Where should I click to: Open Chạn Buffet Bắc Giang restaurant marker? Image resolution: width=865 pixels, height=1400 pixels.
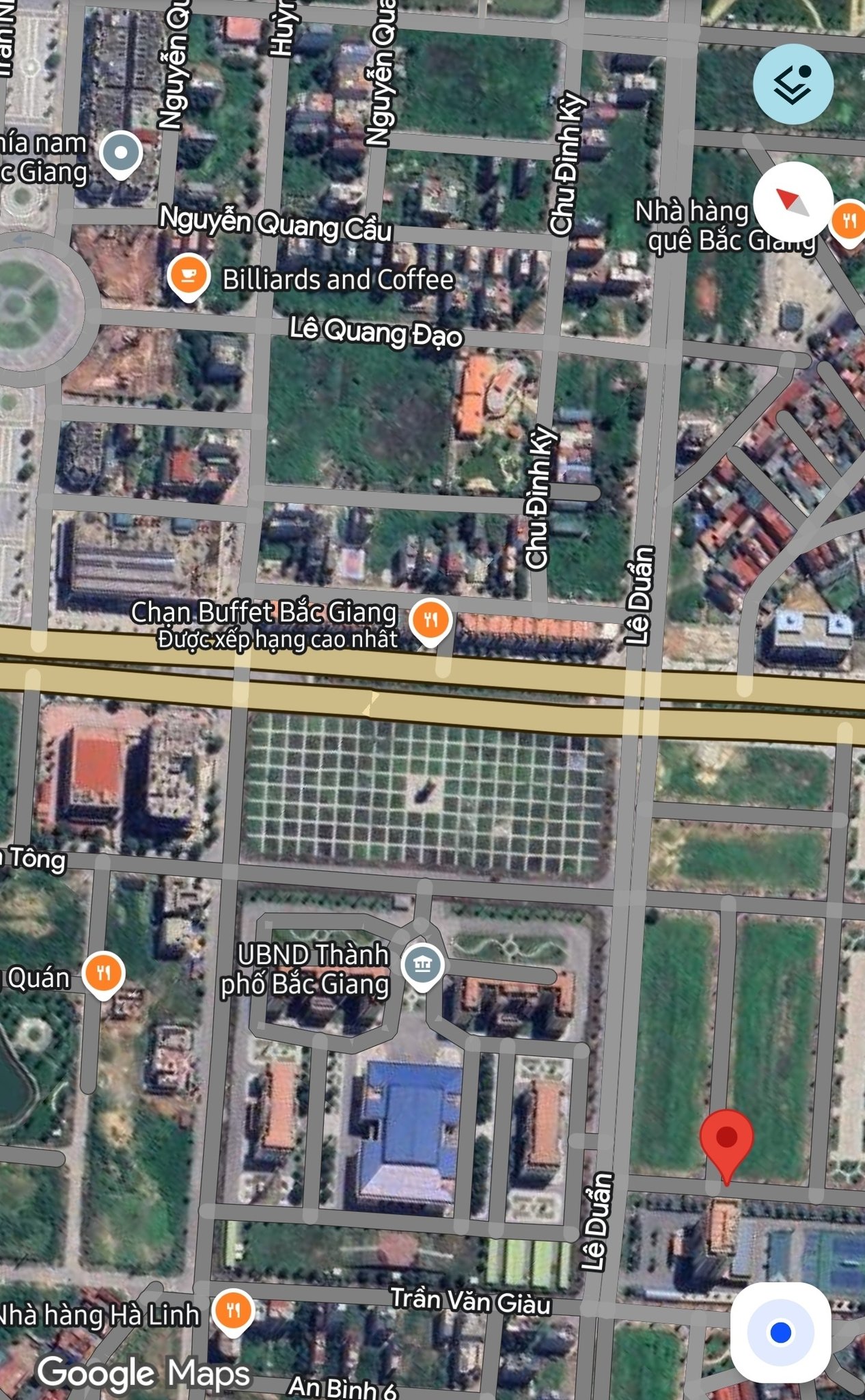(x=430, y=621)
